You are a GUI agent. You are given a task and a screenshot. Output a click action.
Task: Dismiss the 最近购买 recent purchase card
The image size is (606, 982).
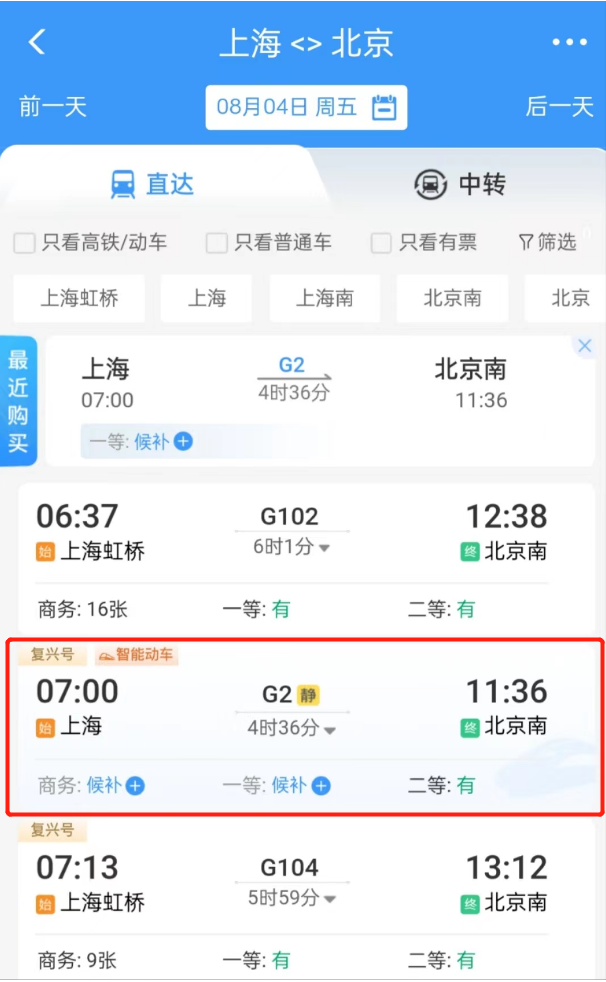(585, 346)
